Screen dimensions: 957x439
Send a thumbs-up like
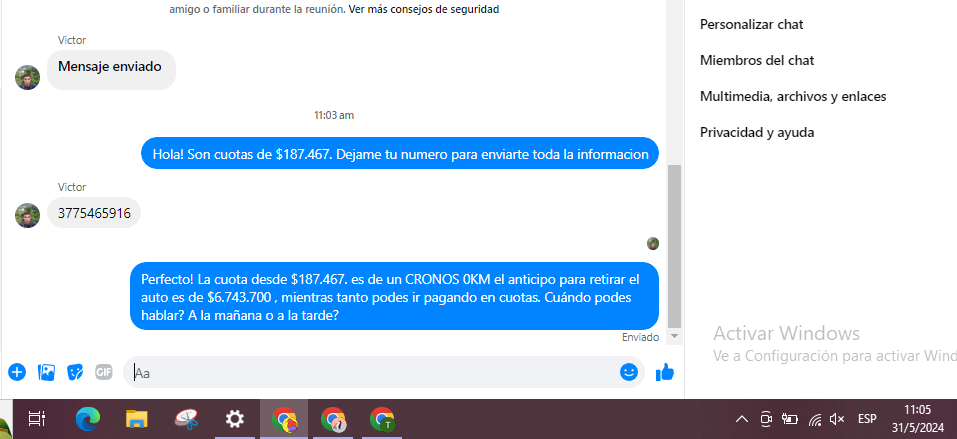coord(664,372)
